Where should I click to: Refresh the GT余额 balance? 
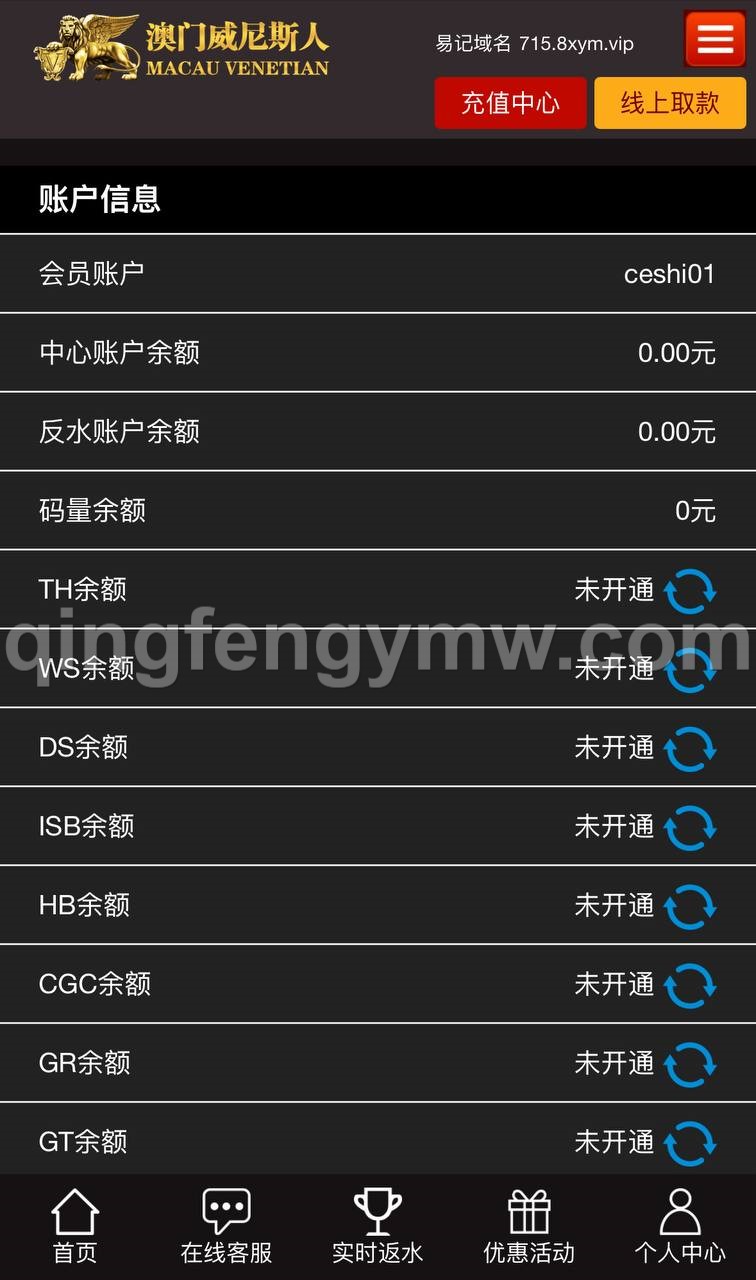pyautogui.click(x=690, y=1143)
